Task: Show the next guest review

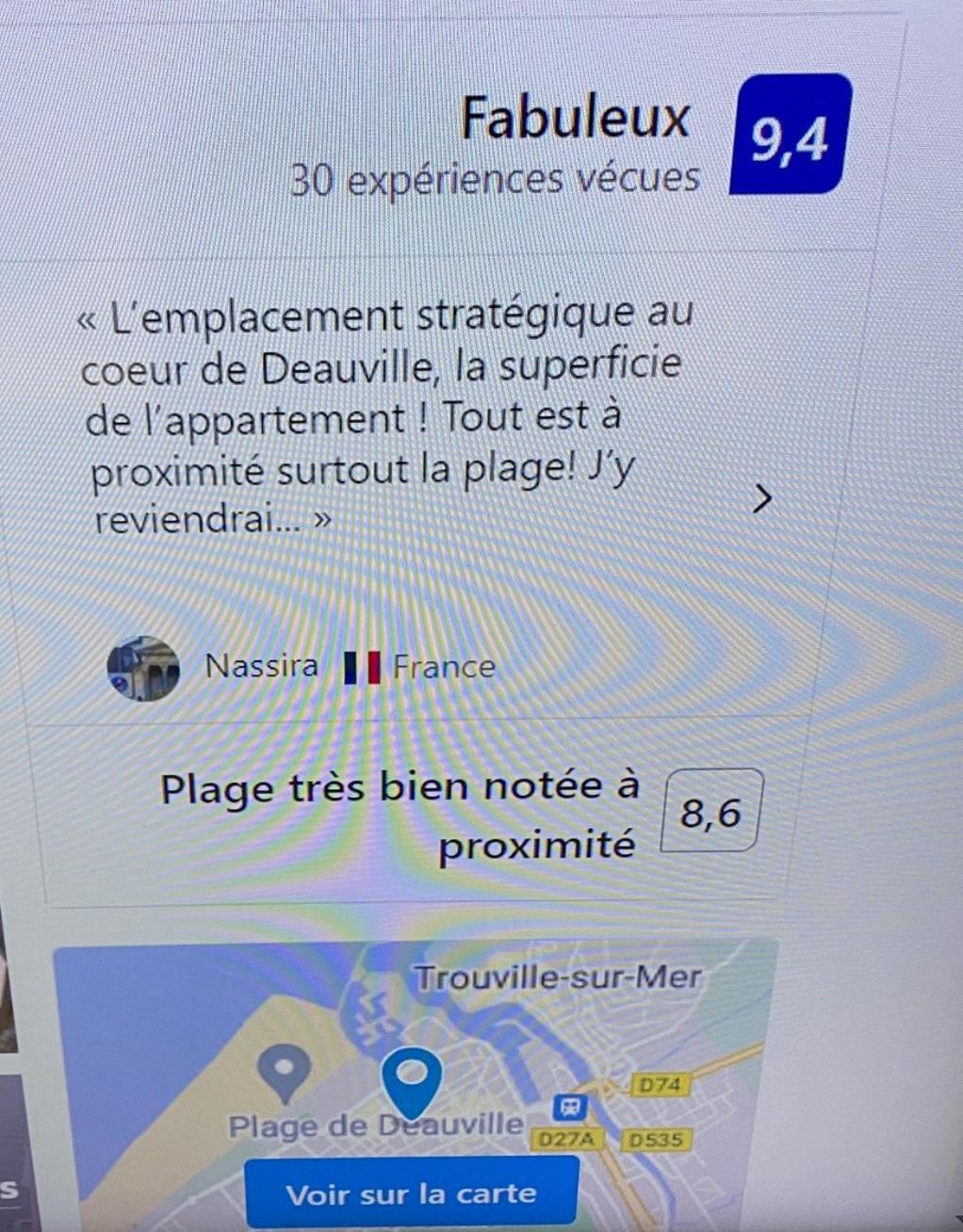Action: click(x=762, y=500)
